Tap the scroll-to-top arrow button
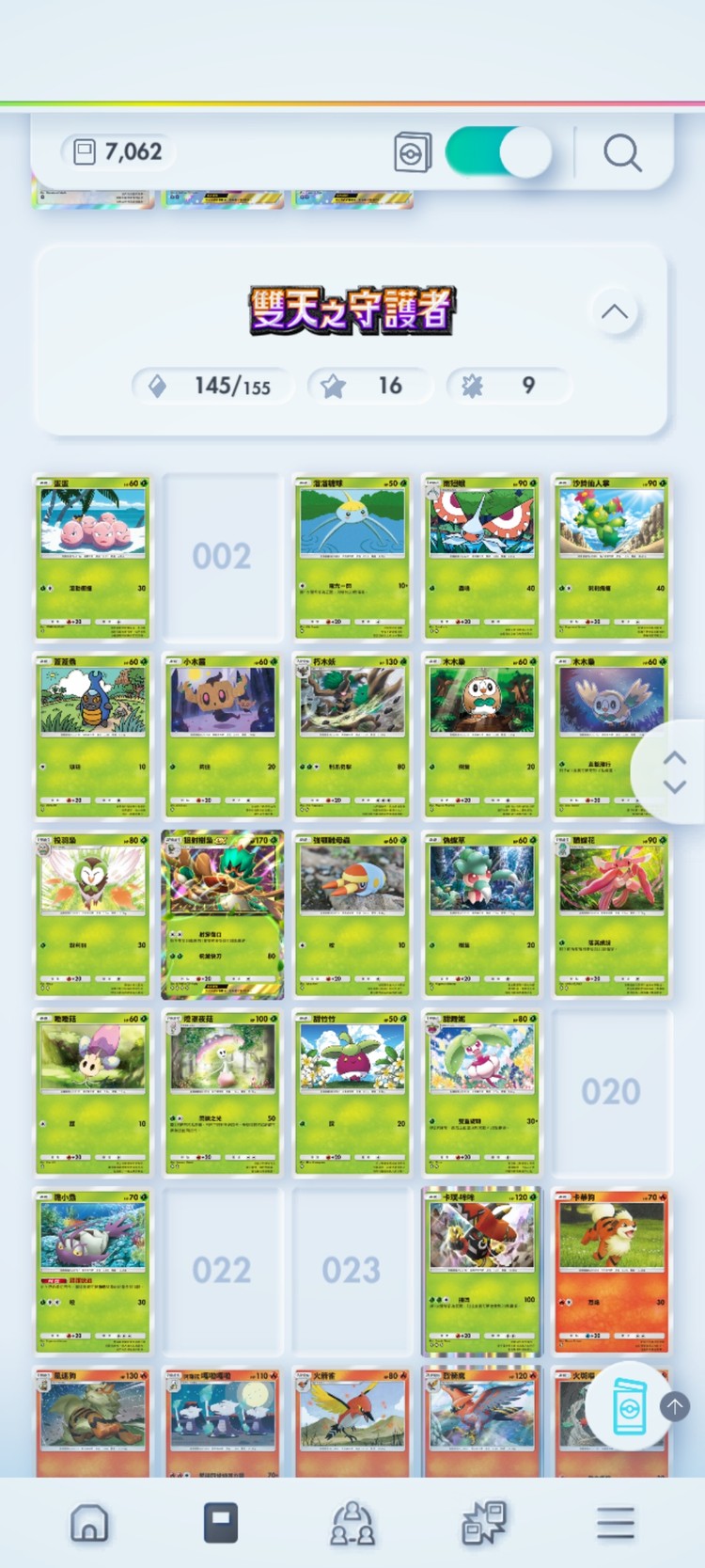705x1568 pixels. click(675, 1406)
